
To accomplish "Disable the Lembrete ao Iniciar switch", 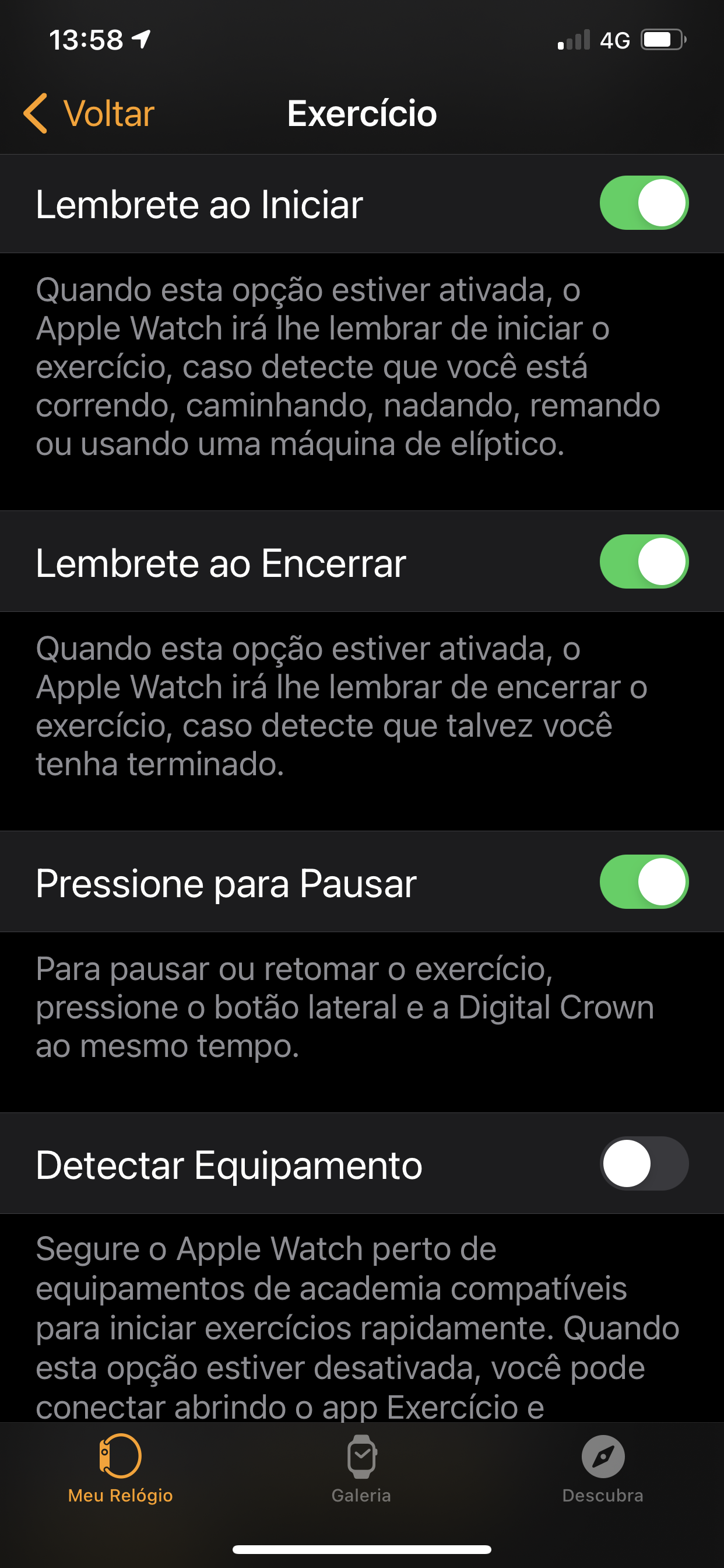I will [644, 202].
